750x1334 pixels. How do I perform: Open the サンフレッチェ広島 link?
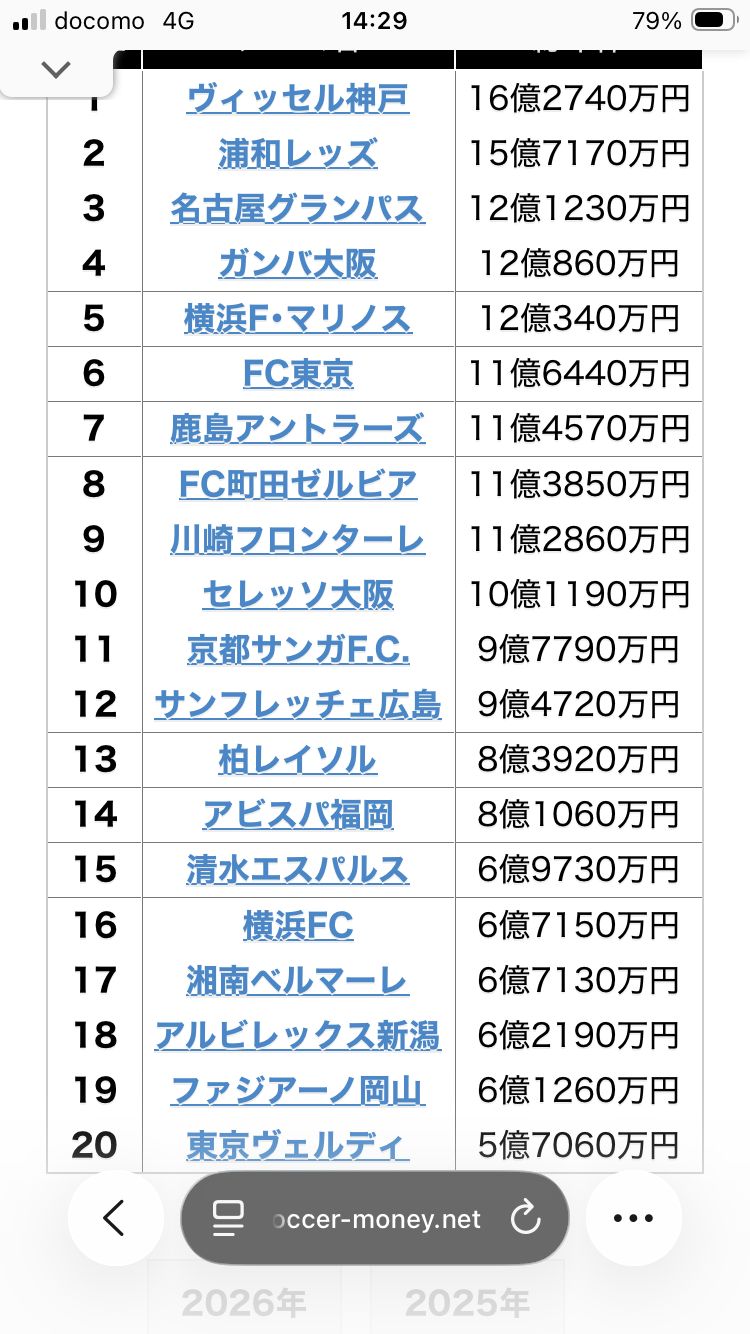[297, 705]
